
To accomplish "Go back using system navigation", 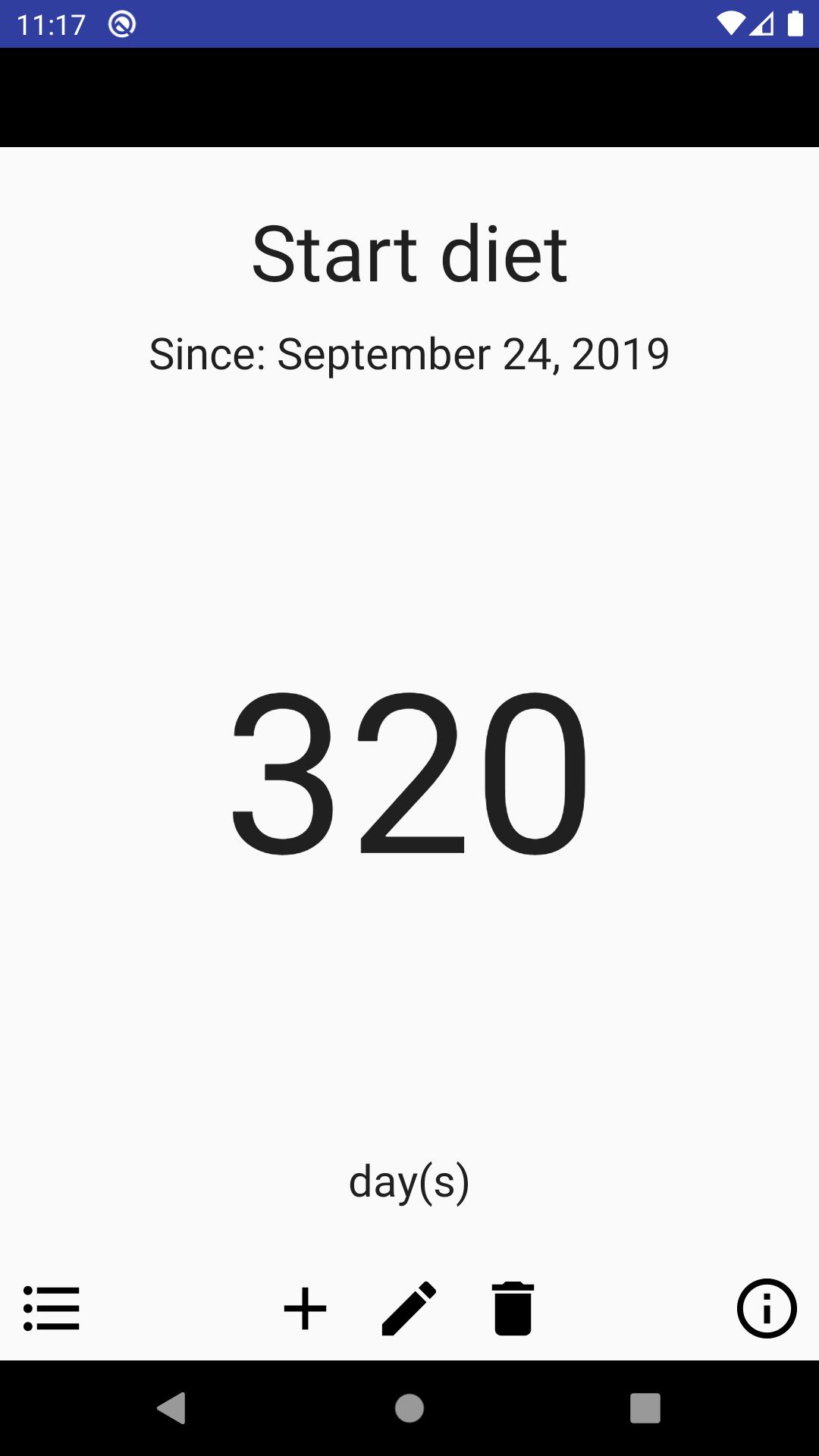I will point(171,1408).
